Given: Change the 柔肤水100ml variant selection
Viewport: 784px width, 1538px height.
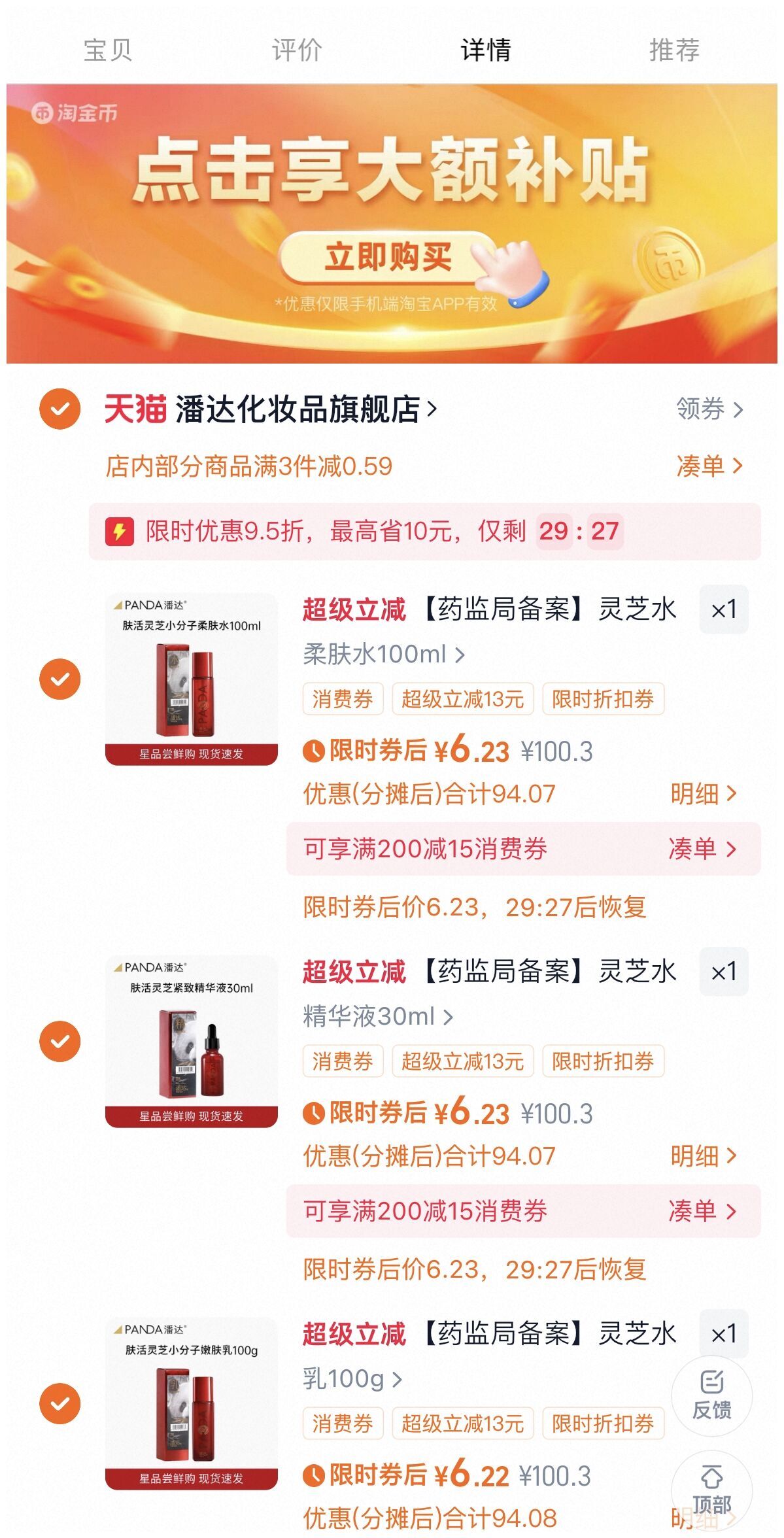Looking at the screenshot, I should point(384,654).
